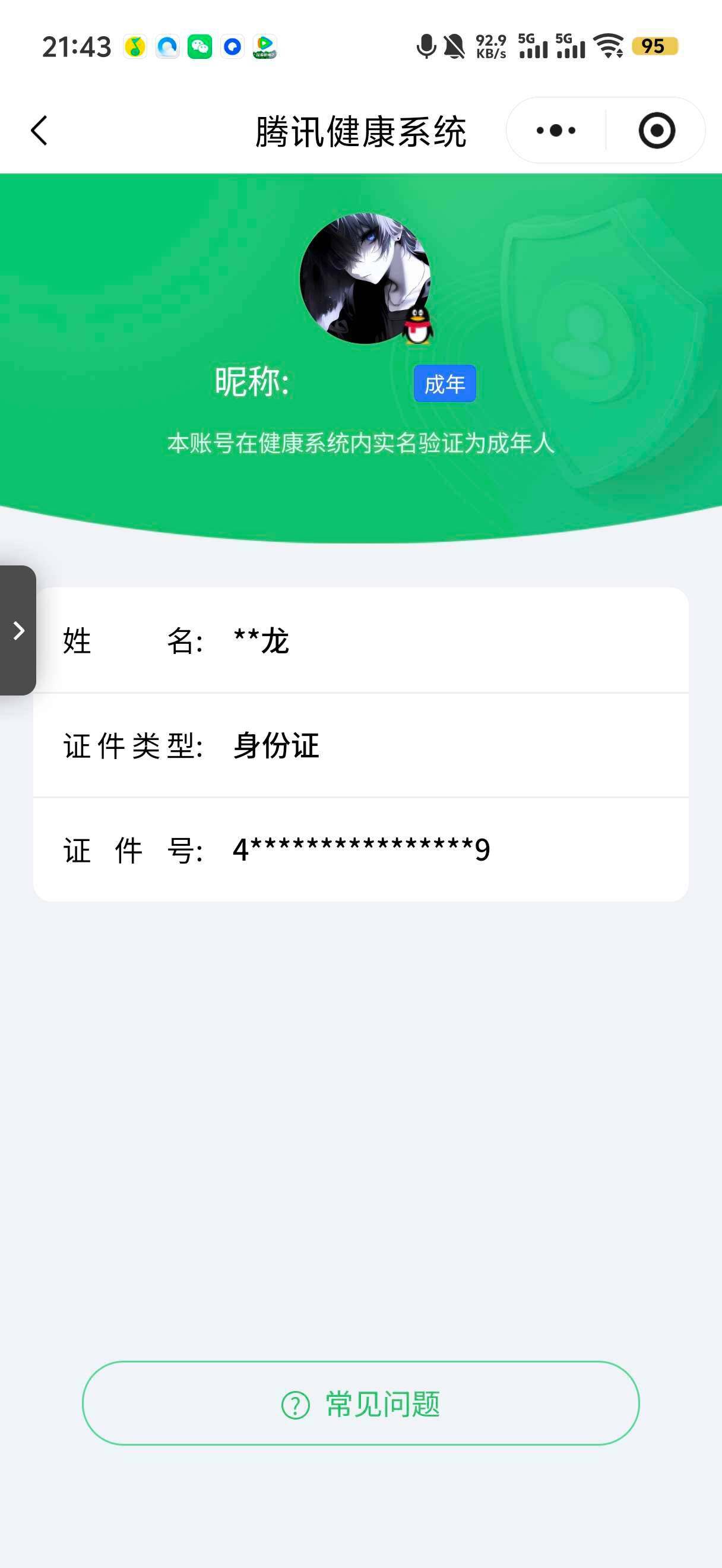Tap the QQ Music icon in the status bar
The height and width of the screenshot is (1568, 722).
tap(134, 46)
